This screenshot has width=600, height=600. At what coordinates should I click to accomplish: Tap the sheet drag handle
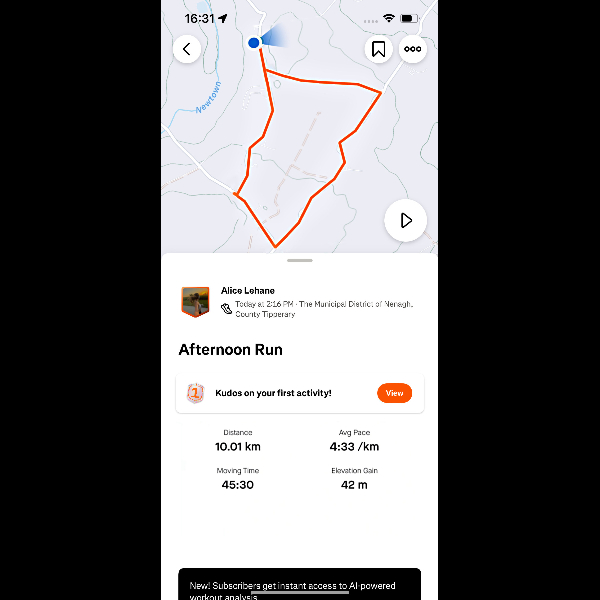click(299, 260)
